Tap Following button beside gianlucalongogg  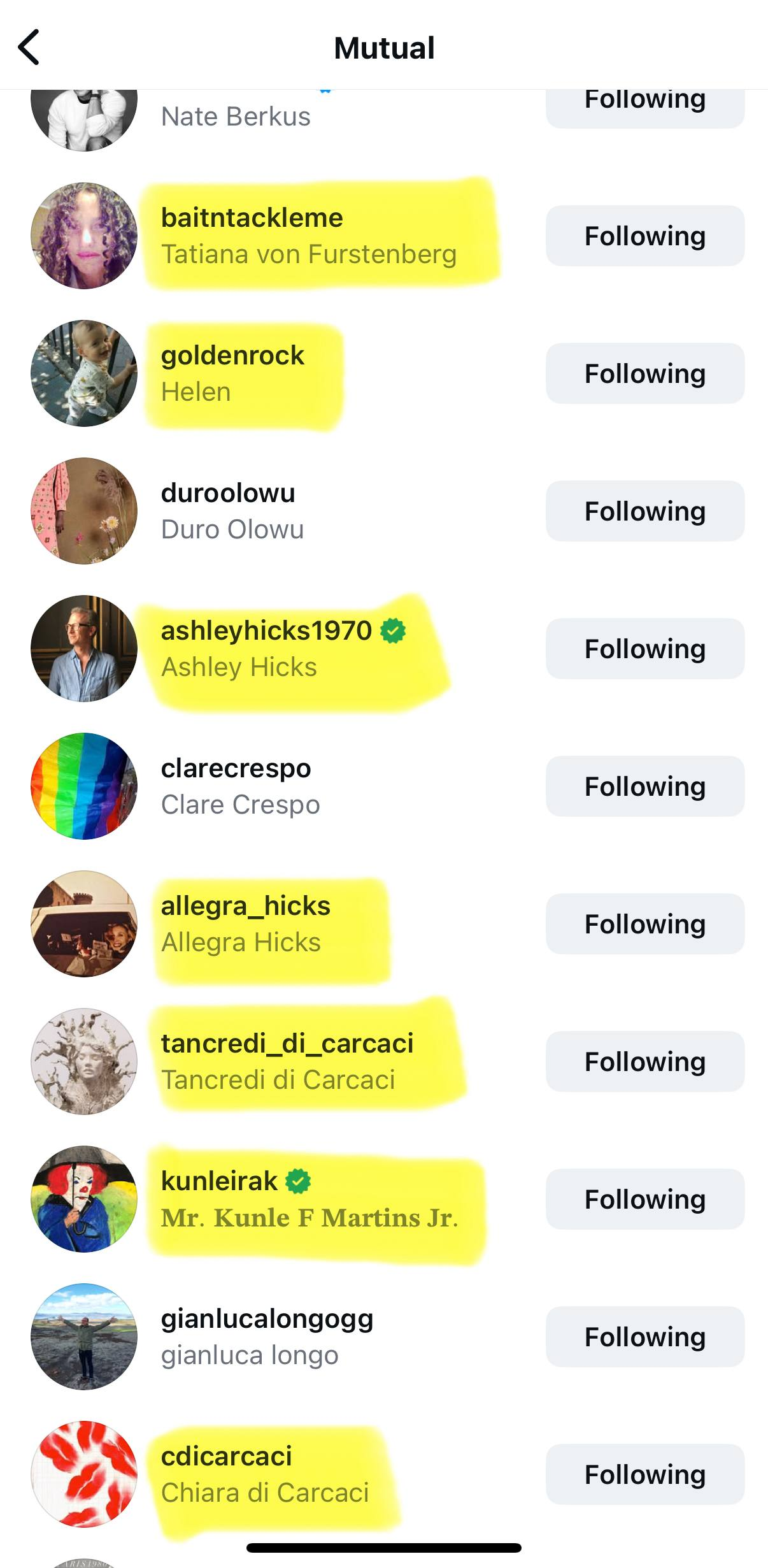click(x=644, y=1337)
